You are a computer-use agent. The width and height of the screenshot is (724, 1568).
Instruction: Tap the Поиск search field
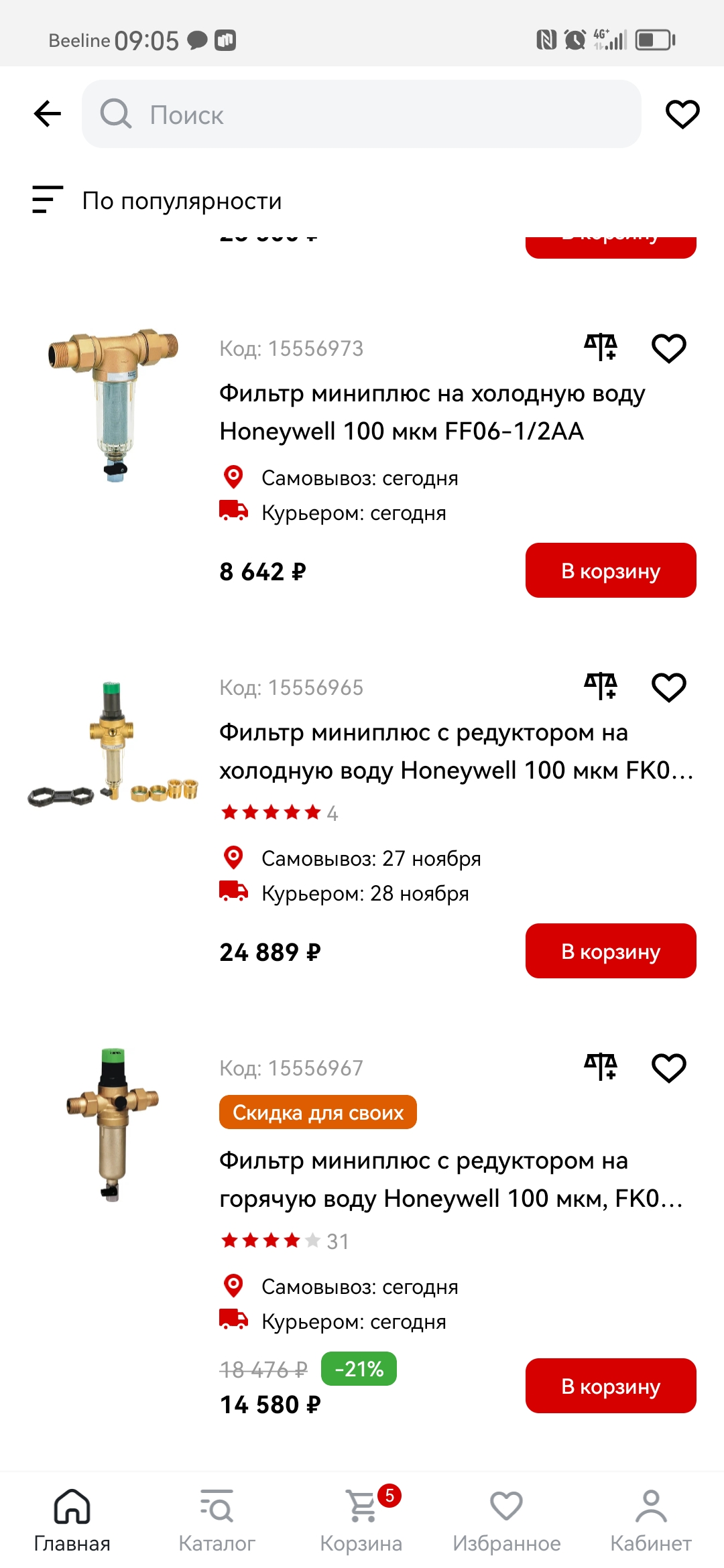point(361,114)
